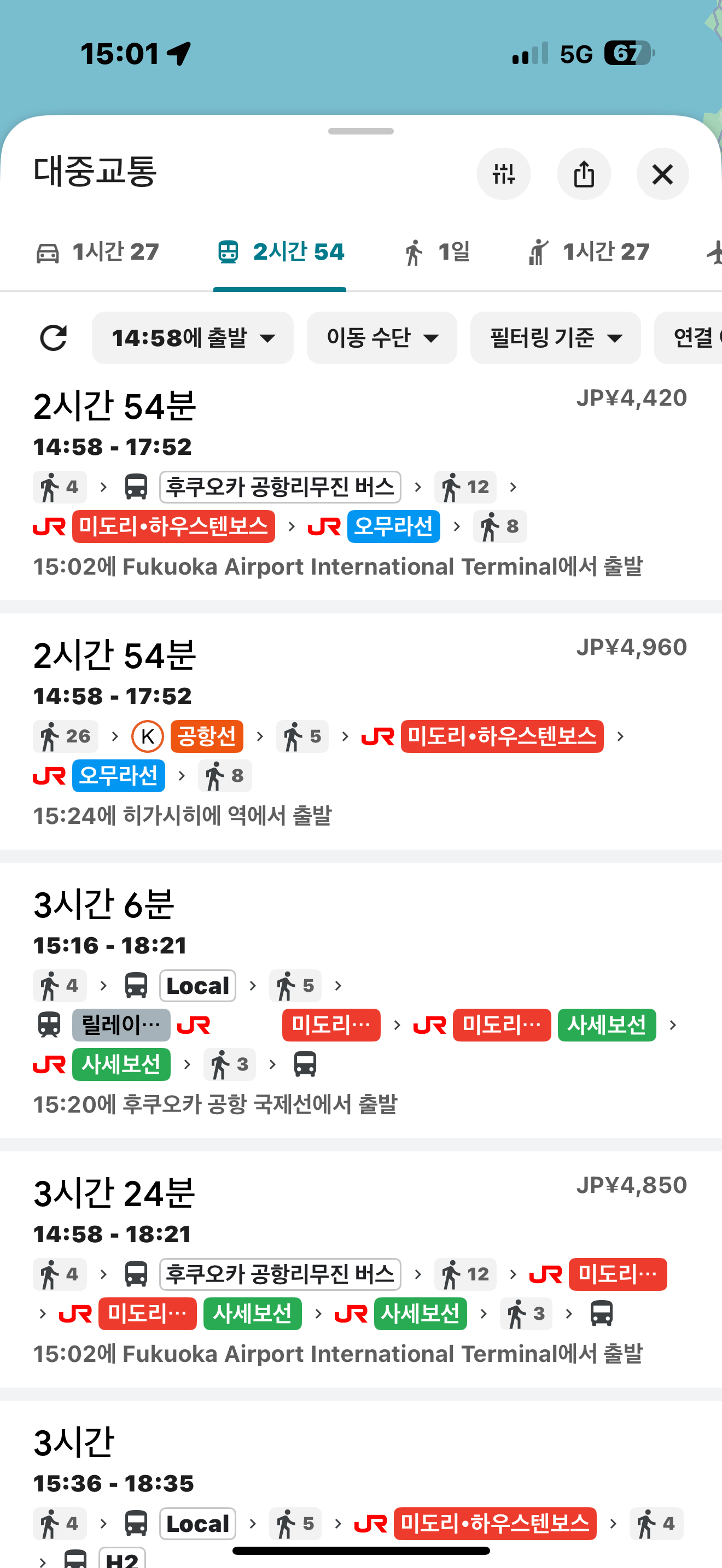The width and height of the screenshot is (722, 1568).
Task: Refresh the transit results
Action: coord(53,338)
